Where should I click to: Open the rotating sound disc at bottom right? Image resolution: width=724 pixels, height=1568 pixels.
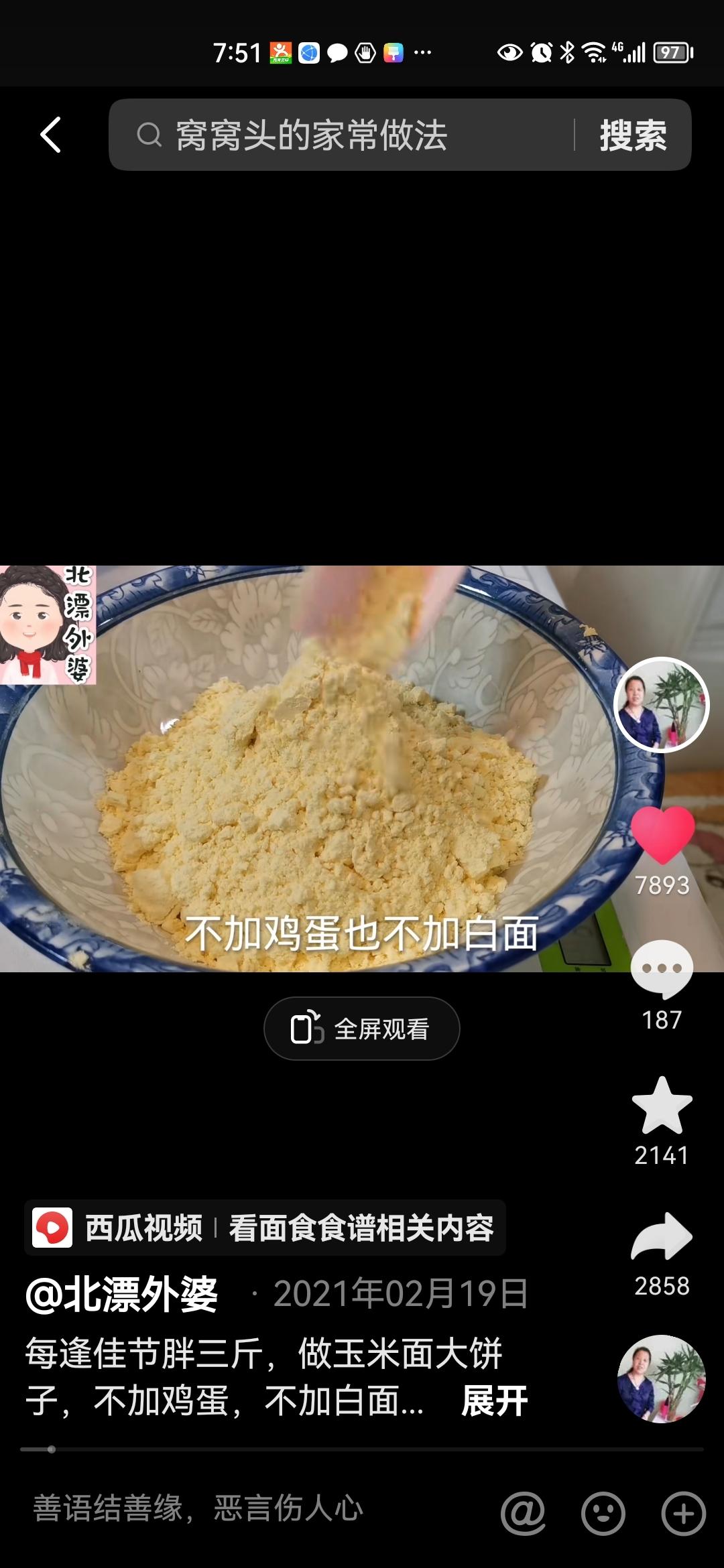click(661, 1379)
